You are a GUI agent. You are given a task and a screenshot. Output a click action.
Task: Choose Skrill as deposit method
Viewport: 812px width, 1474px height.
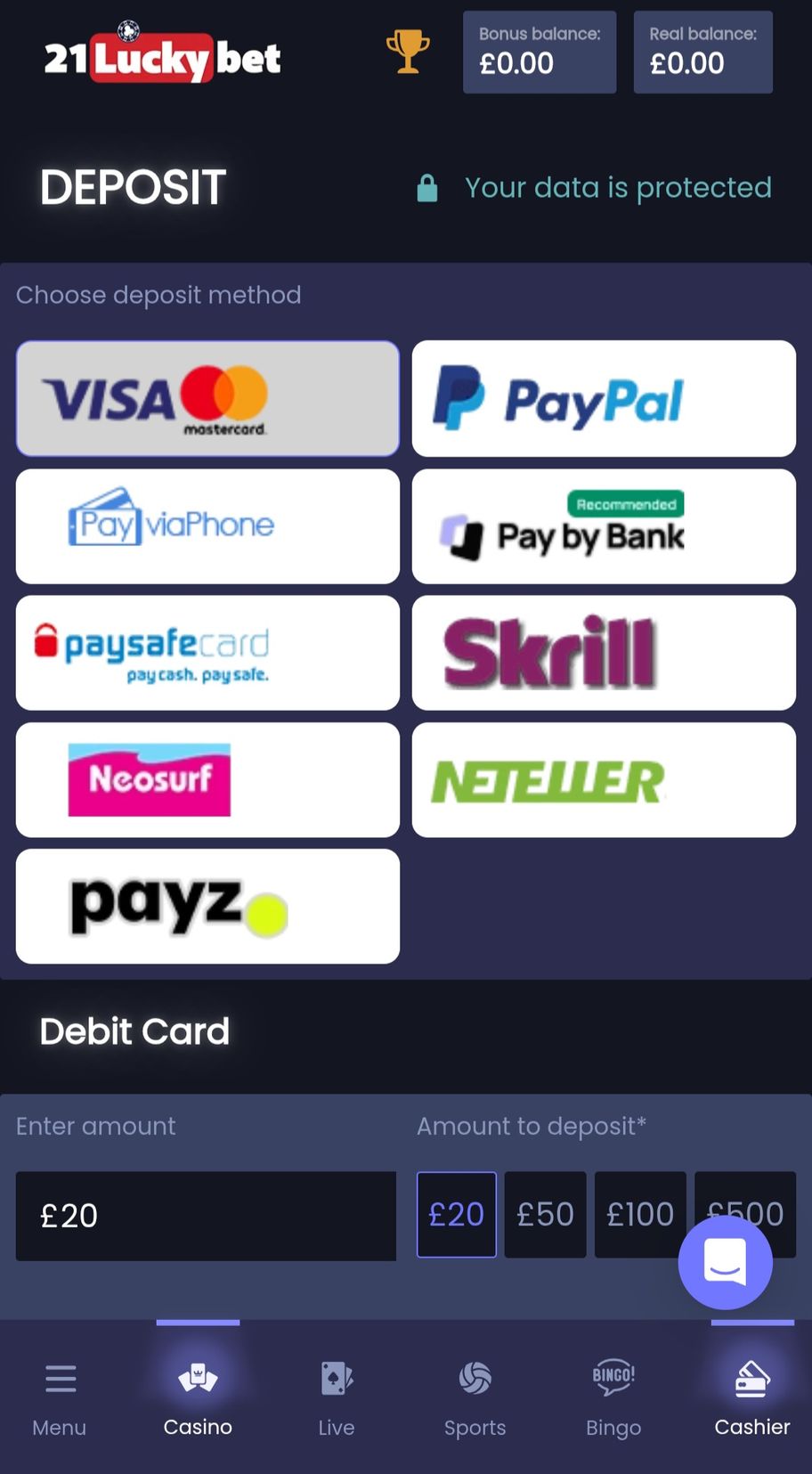click(604, 653)
